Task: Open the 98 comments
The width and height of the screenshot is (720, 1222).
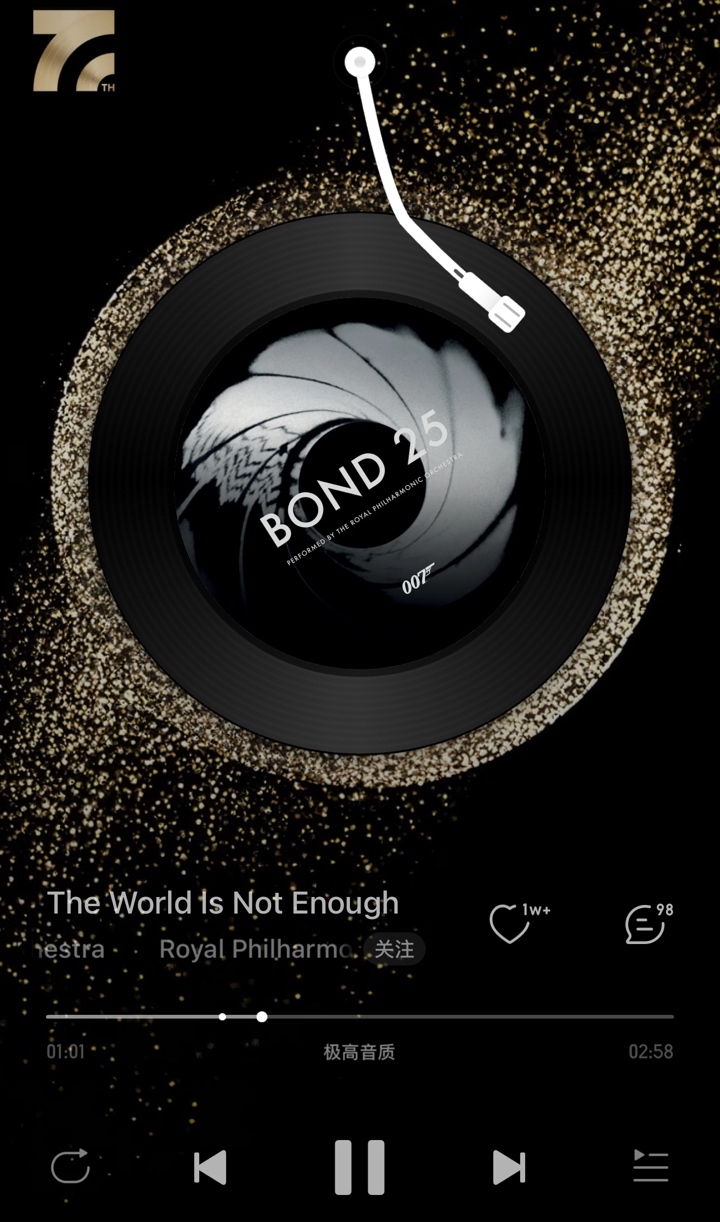Action: [645, 924]
